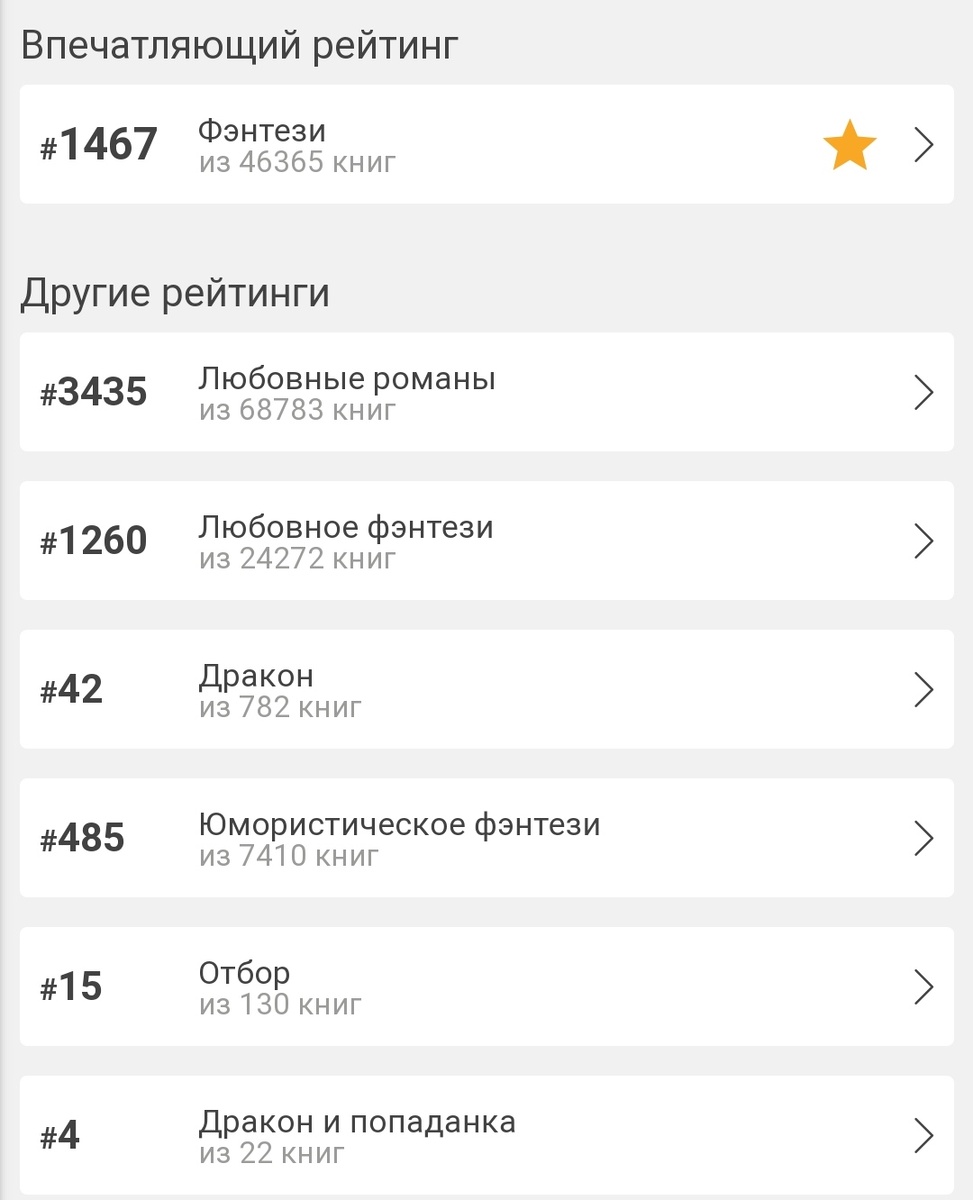The width and height of the screenshot is (973, 1200).
Task: Tap the chevron beside Любовные романы
Action: pyautogui.click(x=922, y=391)
